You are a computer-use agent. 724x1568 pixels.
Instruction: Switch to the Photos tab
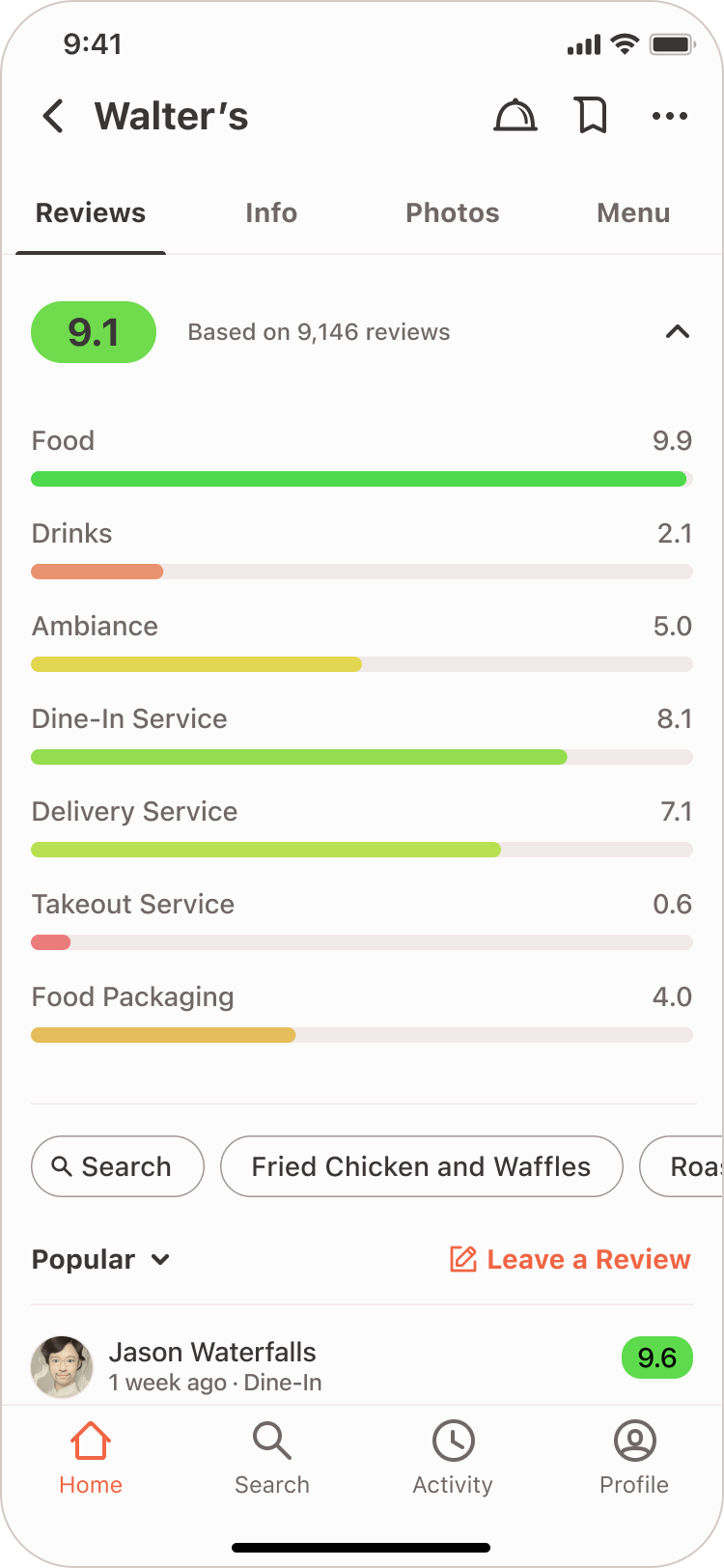pos(453,213)
